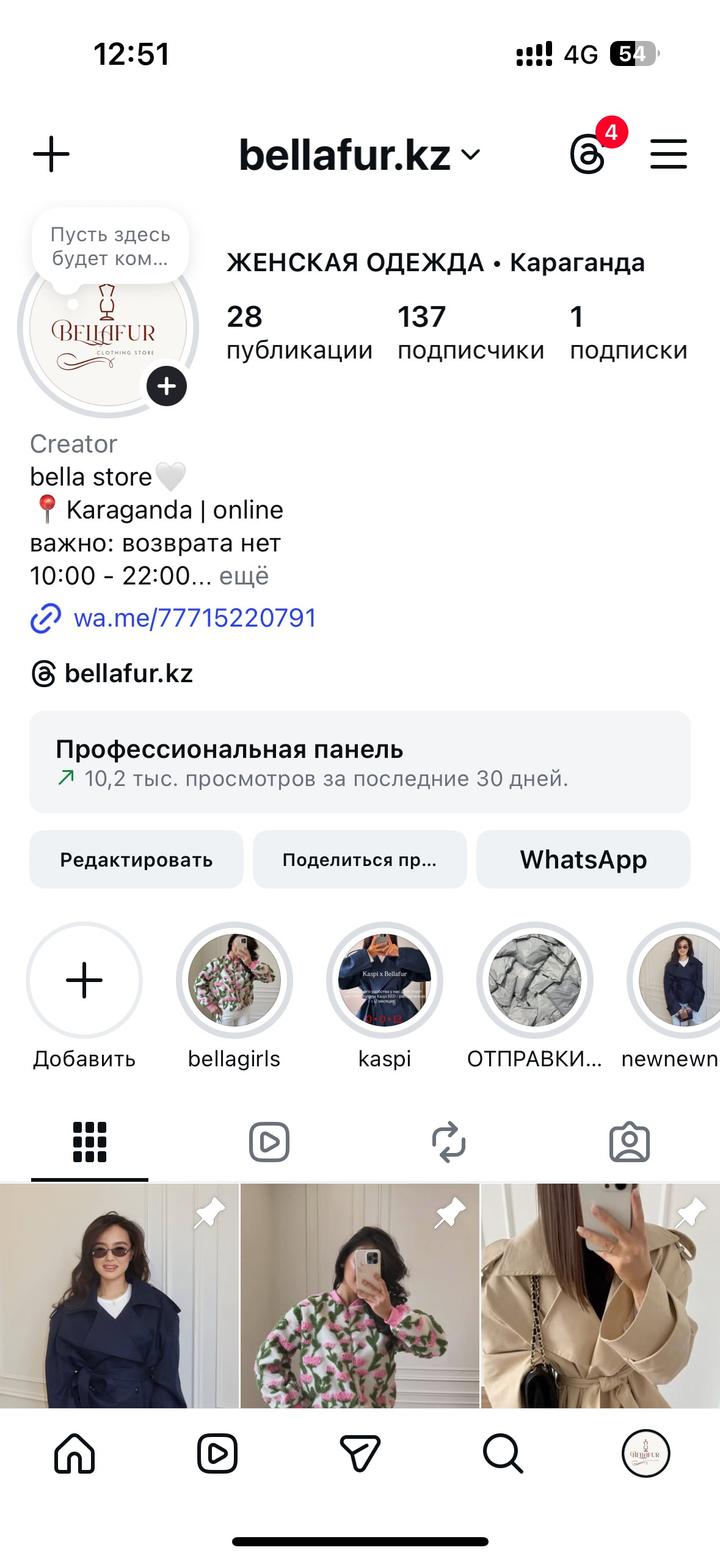This screenshot has width=720, height=1561.
Task: Open the wa.me/77715220791 link
Action: (x=194, y=618)
